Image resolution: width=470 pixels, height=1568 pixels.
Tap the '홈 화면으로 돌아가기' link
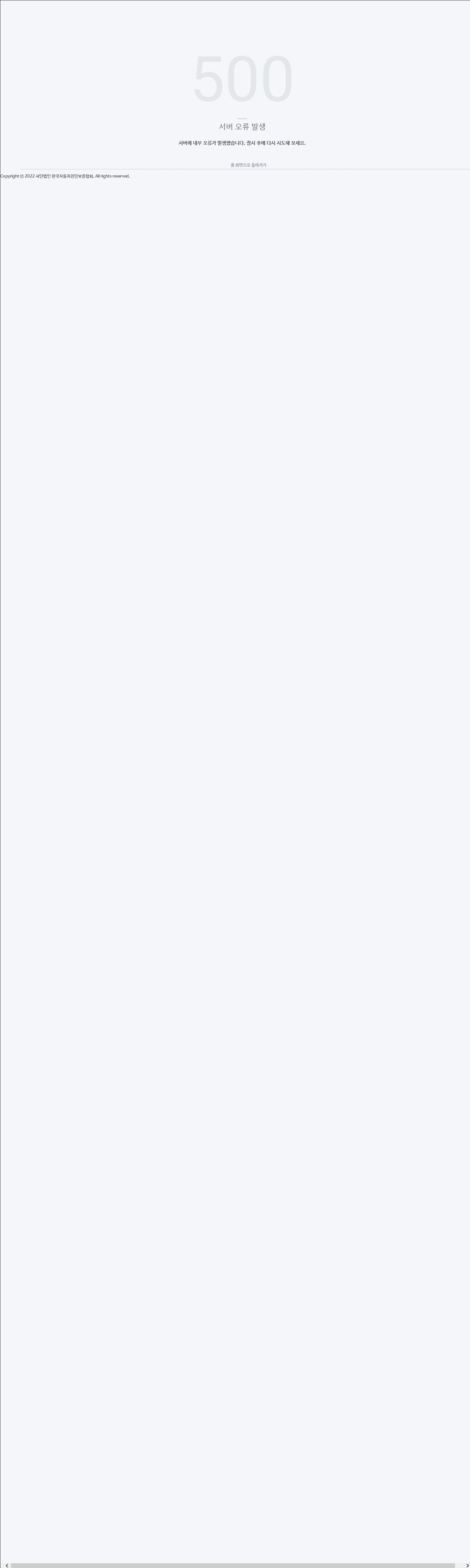pos(248,165)
